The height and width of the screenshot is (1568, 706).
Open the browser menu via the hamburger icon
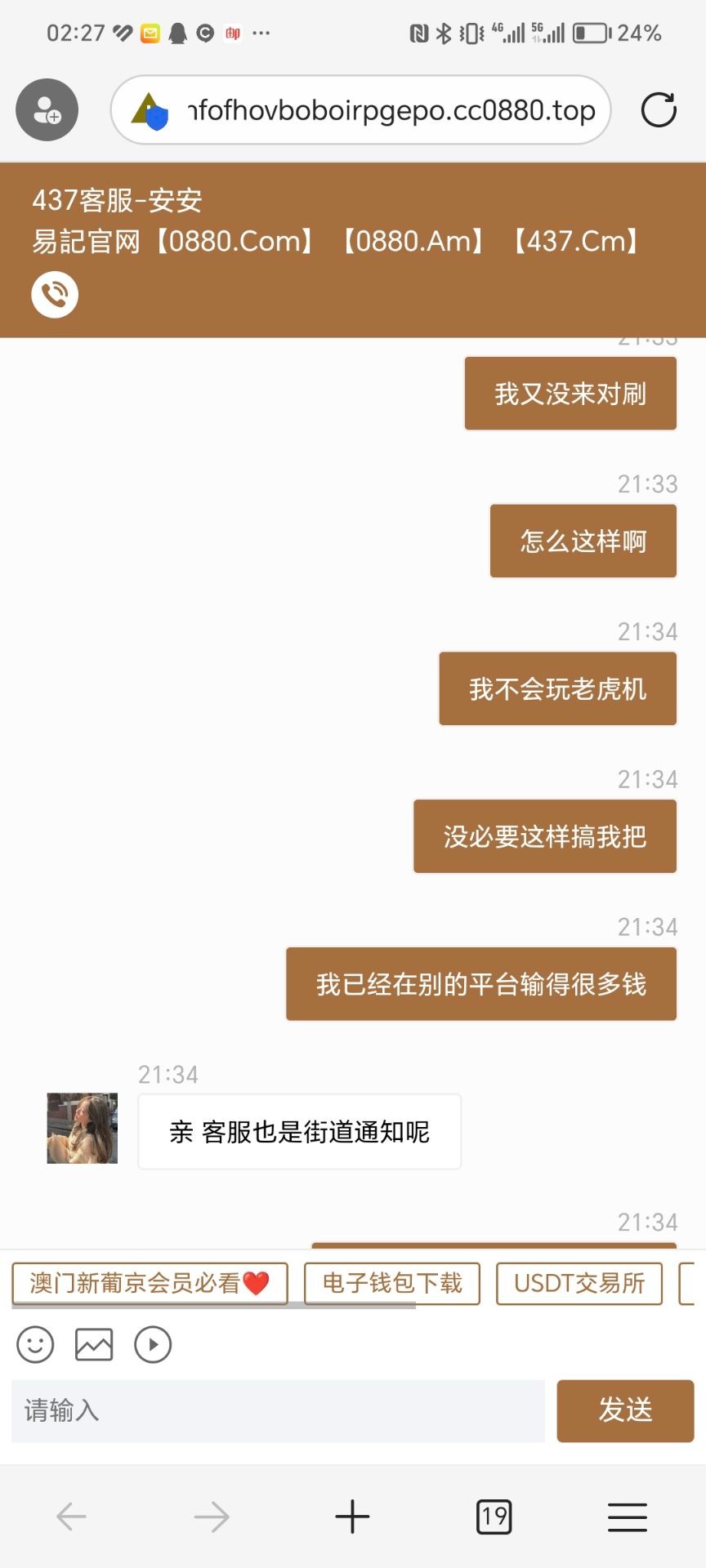[x=627, y=1517]
